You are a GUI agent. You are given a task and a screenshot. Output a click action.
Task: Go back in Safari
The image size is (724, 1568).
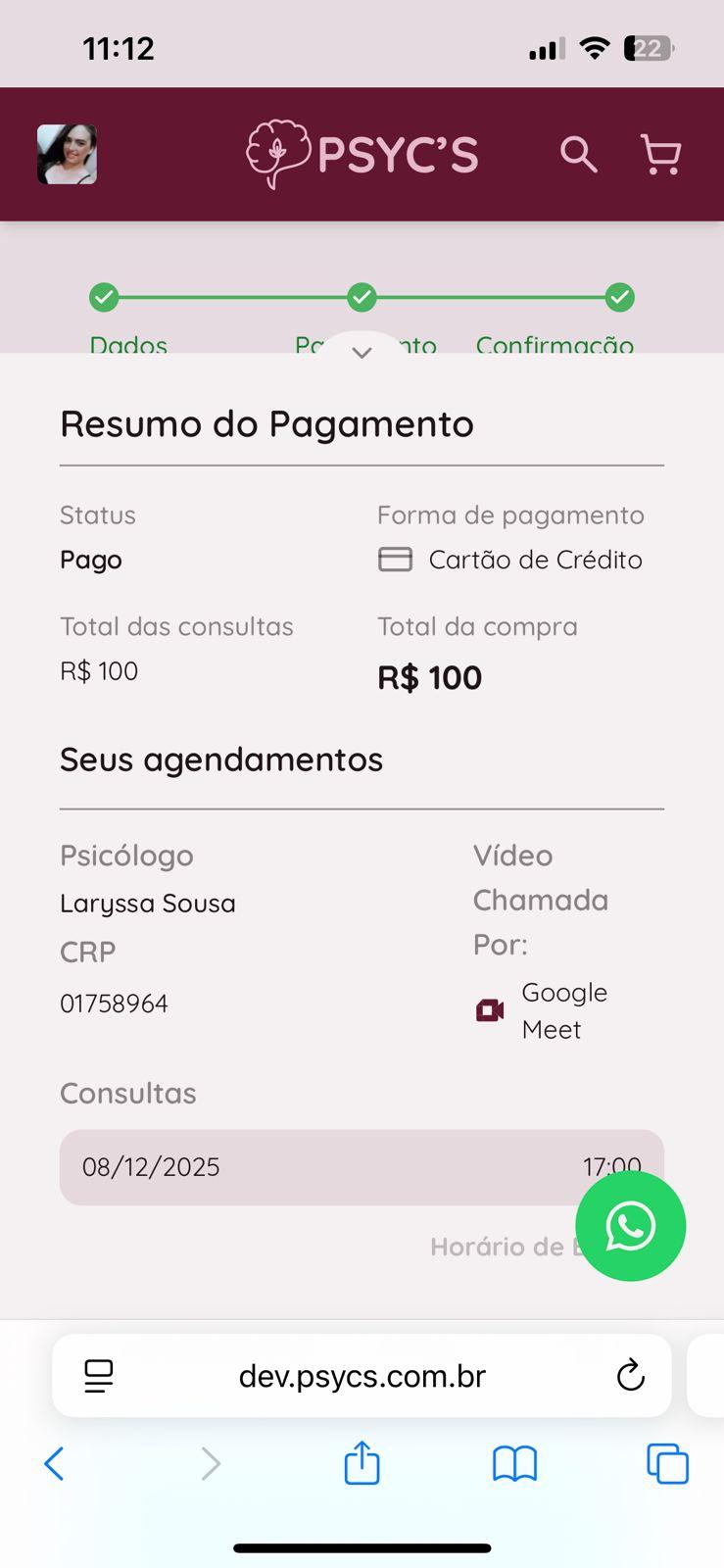[55, 1464]
